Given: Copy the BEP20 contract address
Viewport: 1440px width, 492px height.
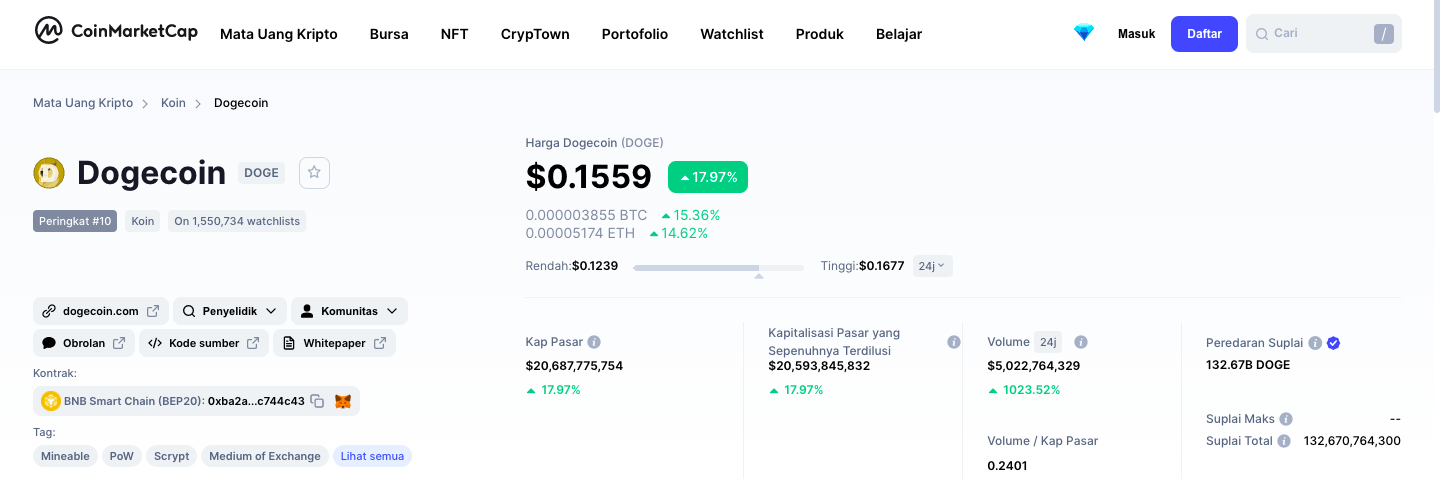Looking at the screenshot, I should [x=317, y=401].
